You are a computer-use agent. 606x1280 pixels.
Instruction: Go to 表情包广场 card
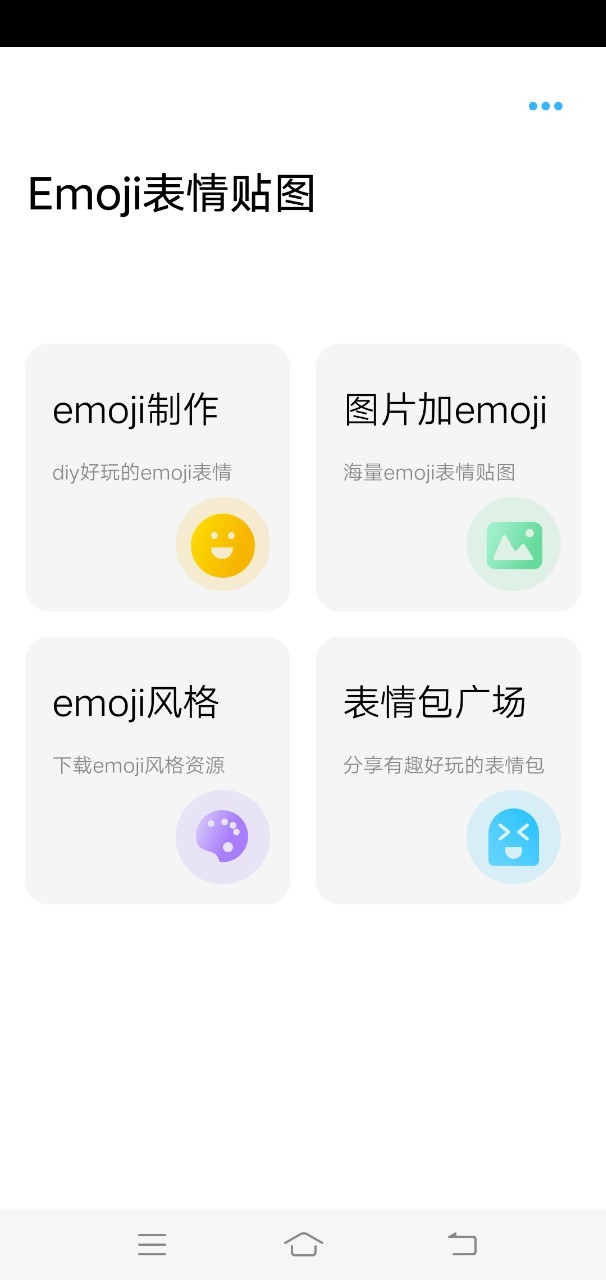448,770
